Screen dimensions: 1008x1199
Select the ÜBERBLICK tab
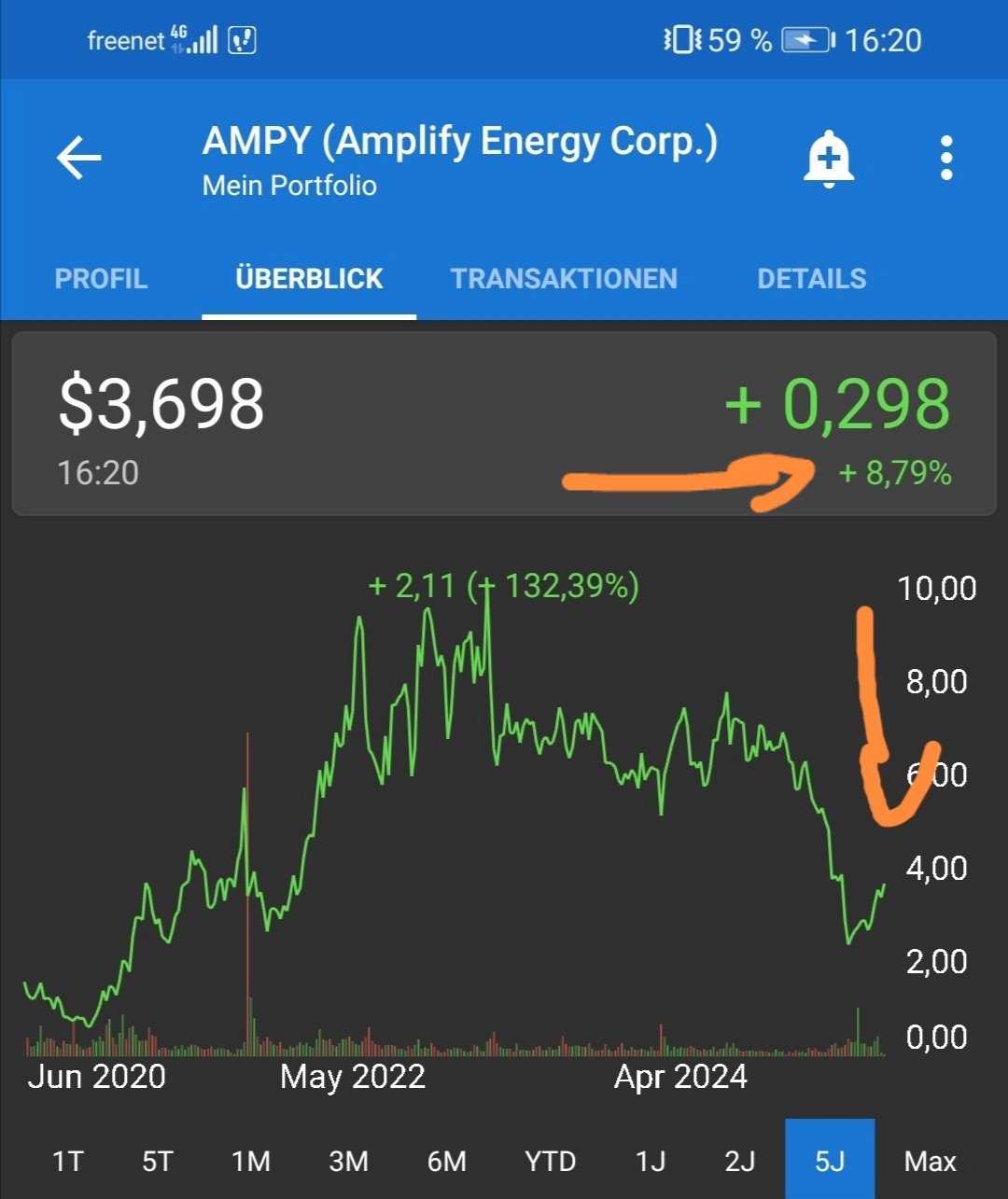click(x=308, y=278)
